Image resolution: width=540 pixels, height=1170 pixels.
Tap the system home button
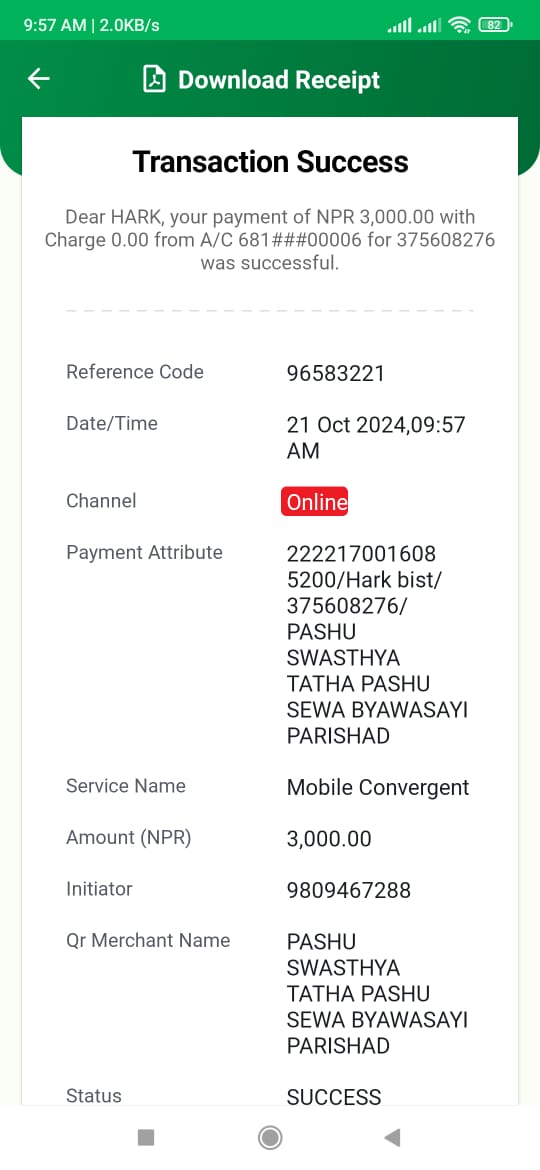pos(269,1137)
